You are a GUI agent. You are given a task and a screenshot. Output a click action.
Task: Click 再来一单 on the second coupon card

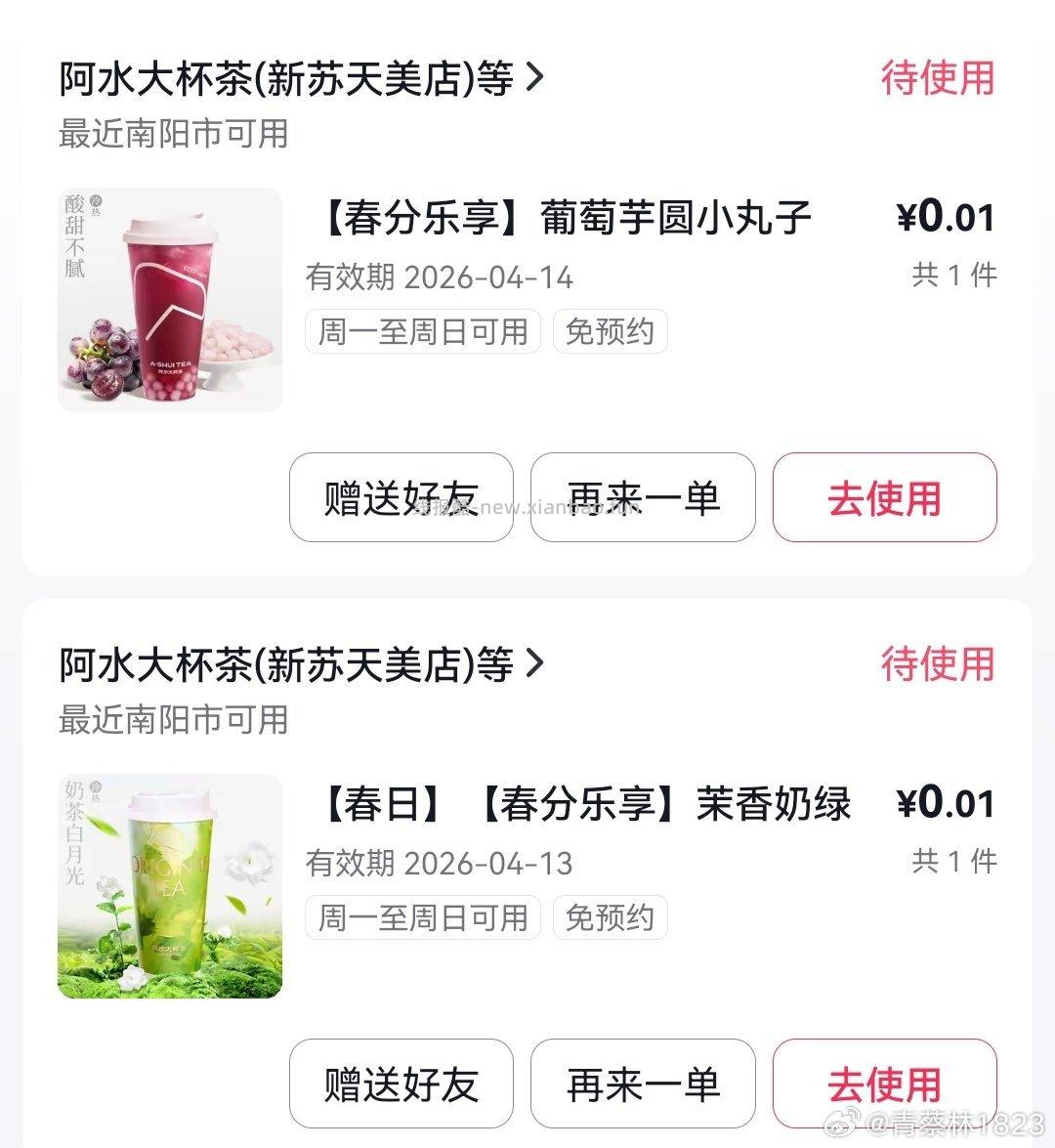(x=643, y=1083)
